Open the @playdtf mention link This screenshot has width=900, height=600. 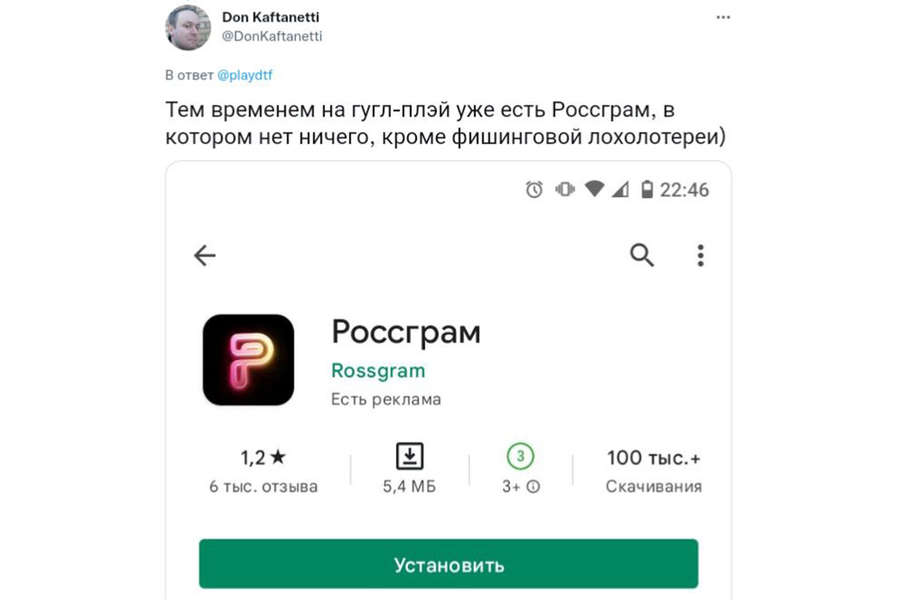(244, 75)
